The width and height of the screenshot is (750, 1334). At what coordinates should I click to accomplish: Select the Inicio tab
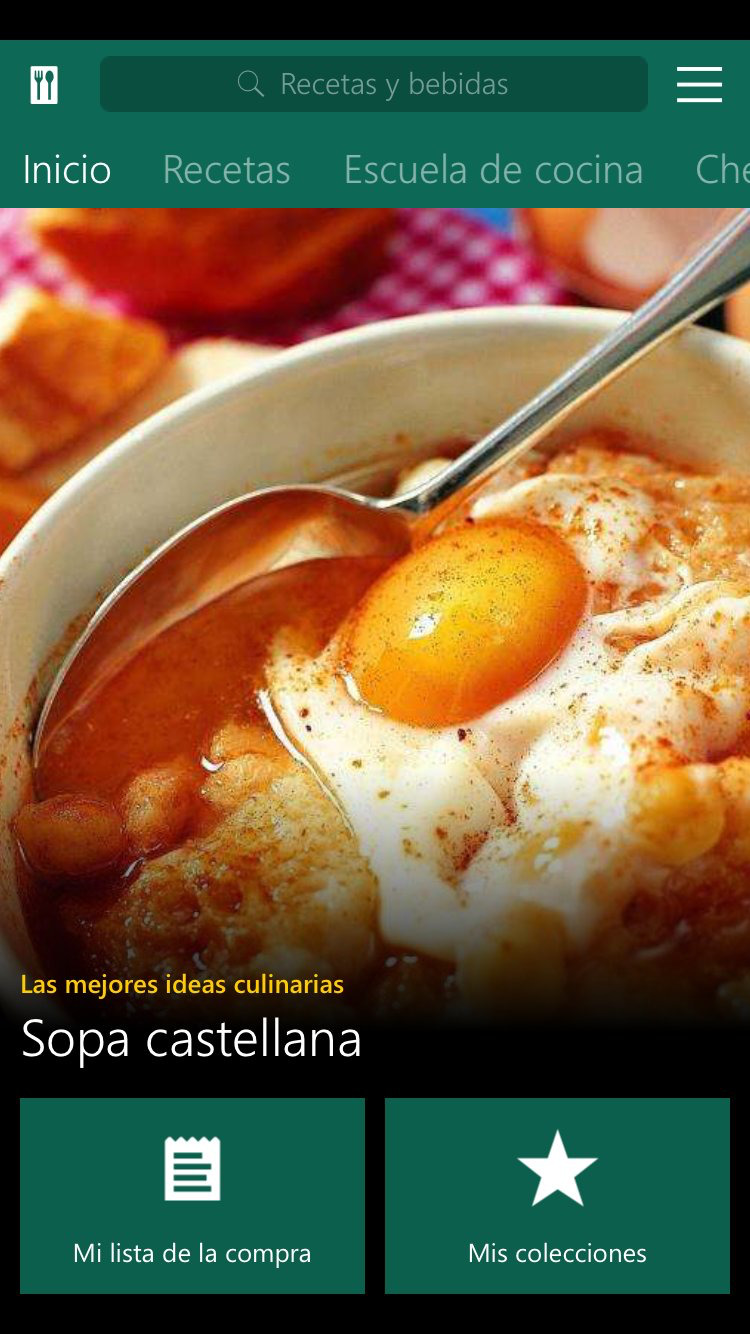[x=67, y=169]
